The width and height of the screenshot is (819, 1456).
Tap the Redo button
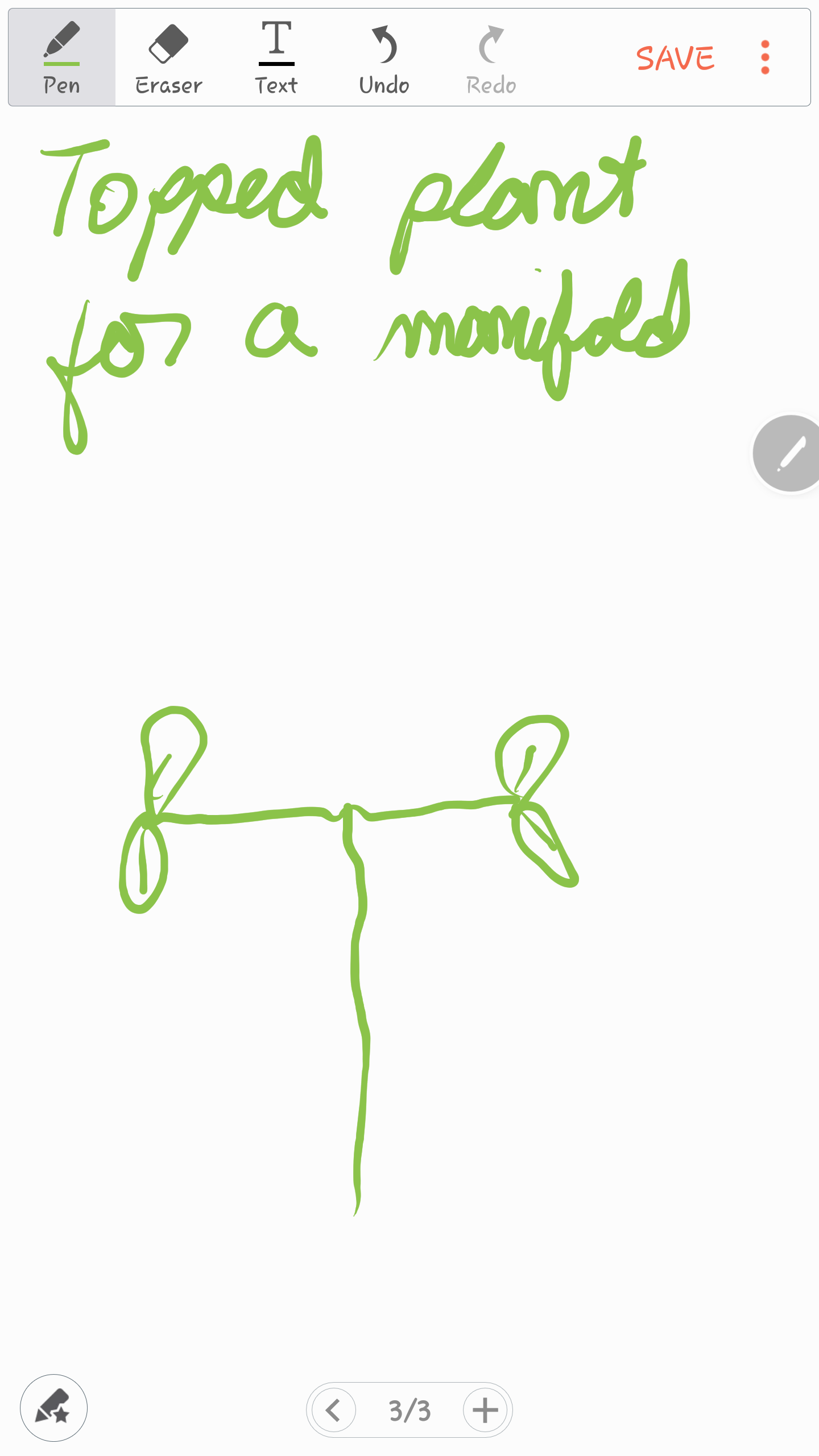pyautogui.click(x=491, y=57)
